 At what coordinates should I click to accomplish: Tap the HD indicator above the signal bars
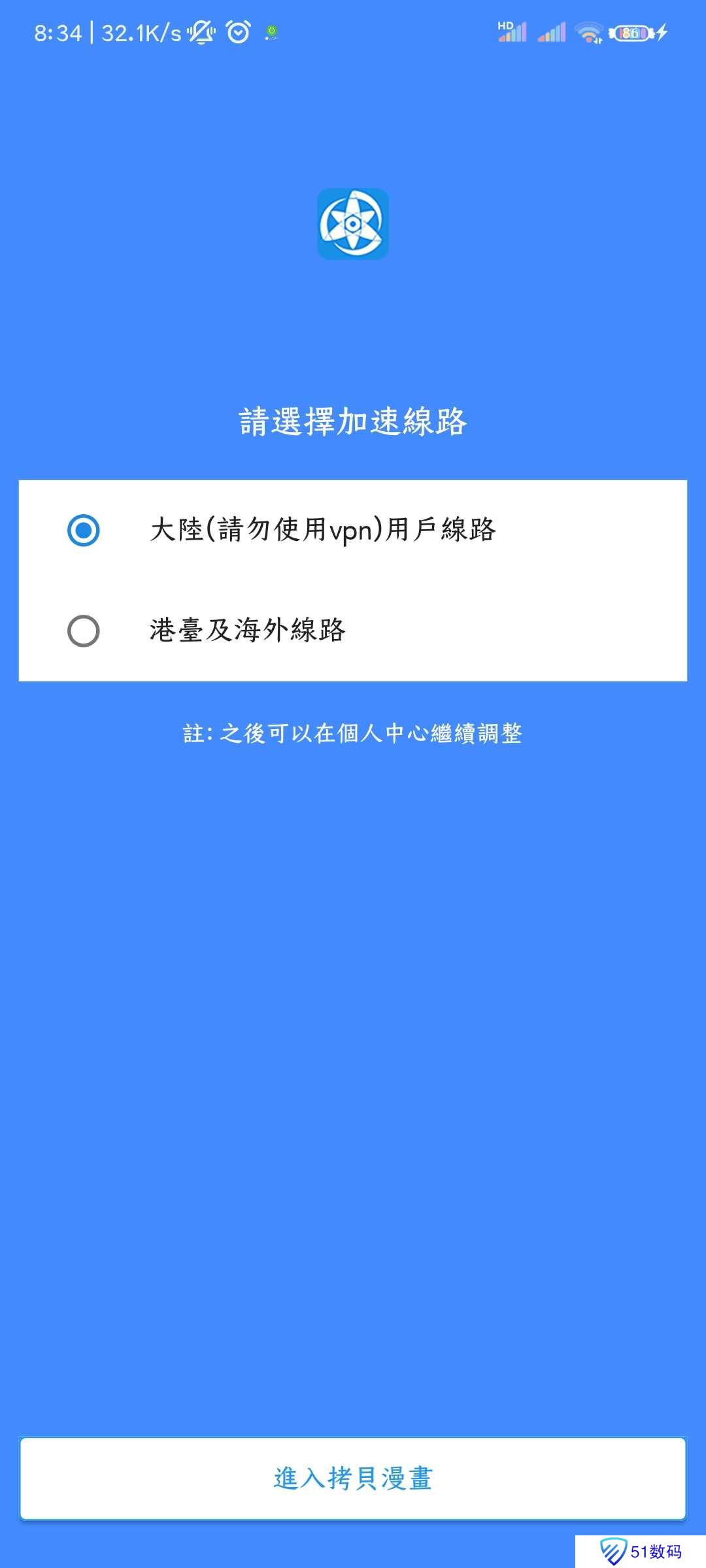504,24
